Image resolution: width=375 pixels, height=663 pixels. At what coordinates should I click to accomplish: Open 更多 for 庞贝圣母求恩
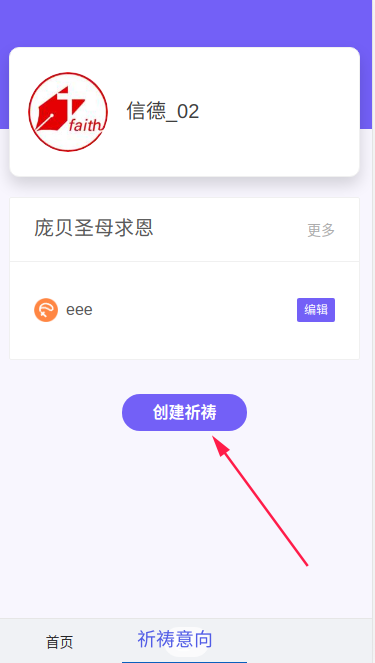(x=321, y=230)
